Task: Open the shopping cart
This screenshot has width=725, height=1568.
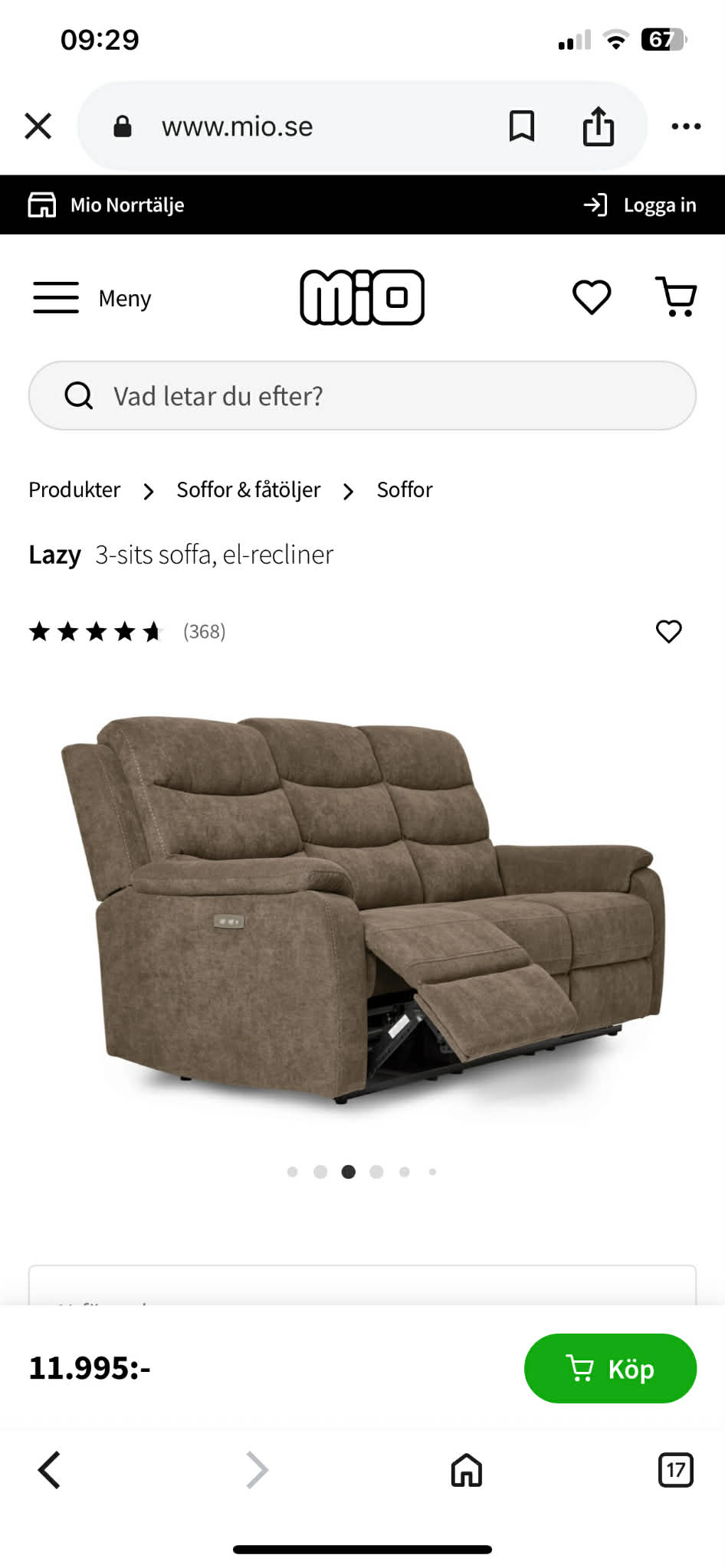Action: coord(677,296)
